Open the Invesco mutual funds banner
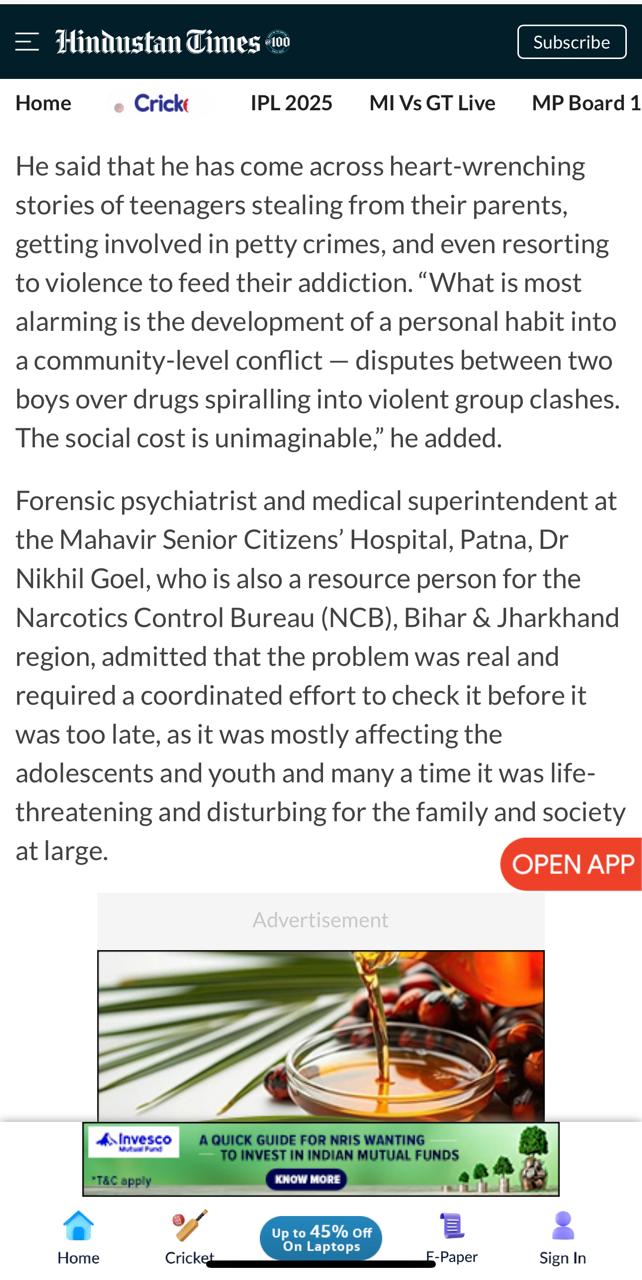This screenshot has width=642, height=1280. coord(321,1159)
